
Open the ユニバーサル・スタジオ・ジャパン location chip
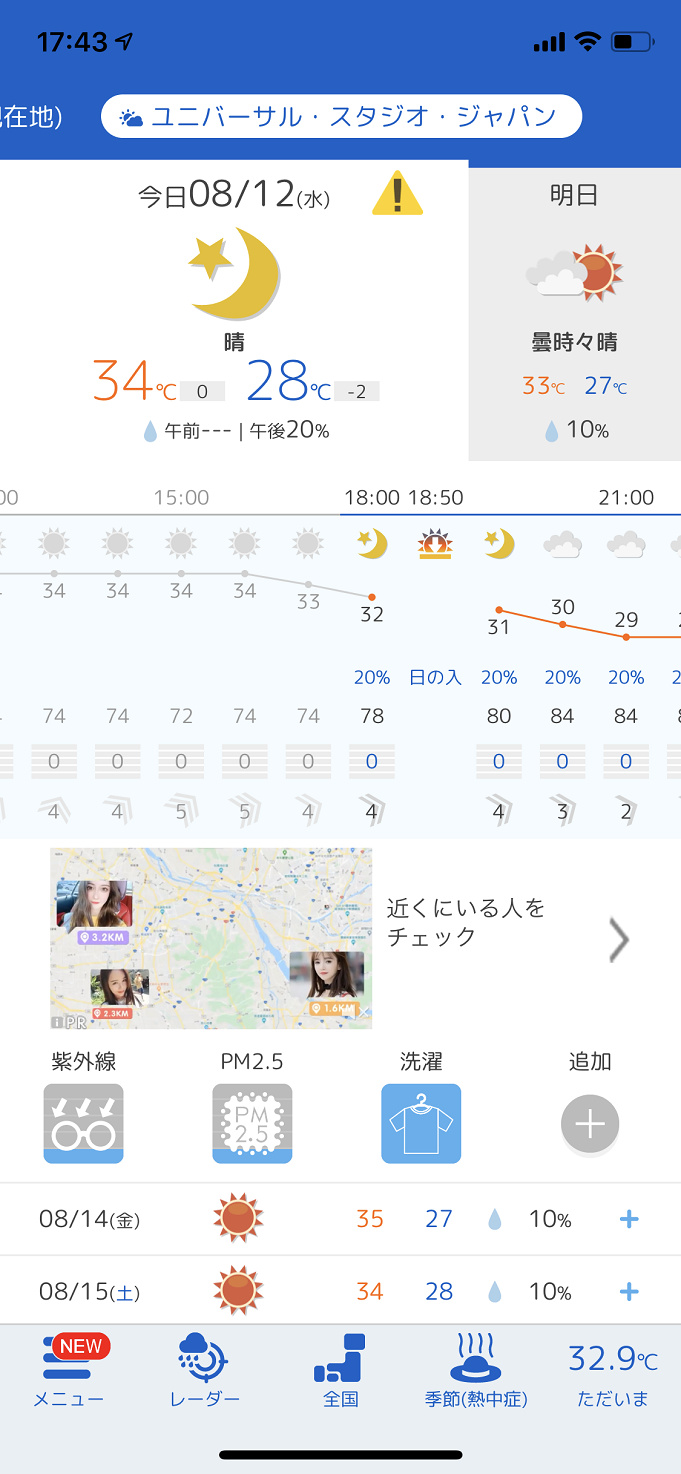[341, 117]
